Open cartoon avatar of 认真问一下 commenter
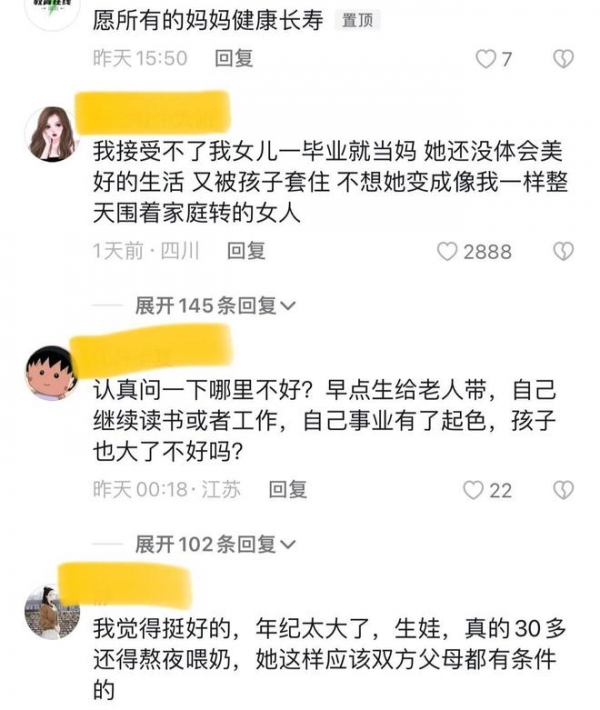Screen dimensions: 600x710 [x=51, y=372]
